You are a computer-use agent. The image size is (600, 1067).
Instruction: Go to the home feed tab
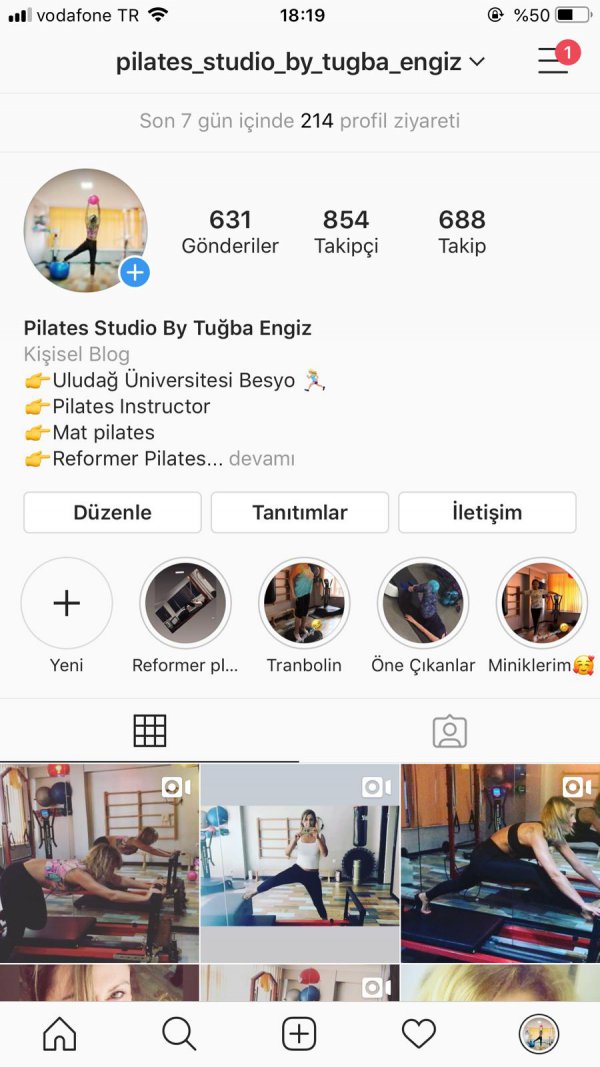pos(60,1034)
